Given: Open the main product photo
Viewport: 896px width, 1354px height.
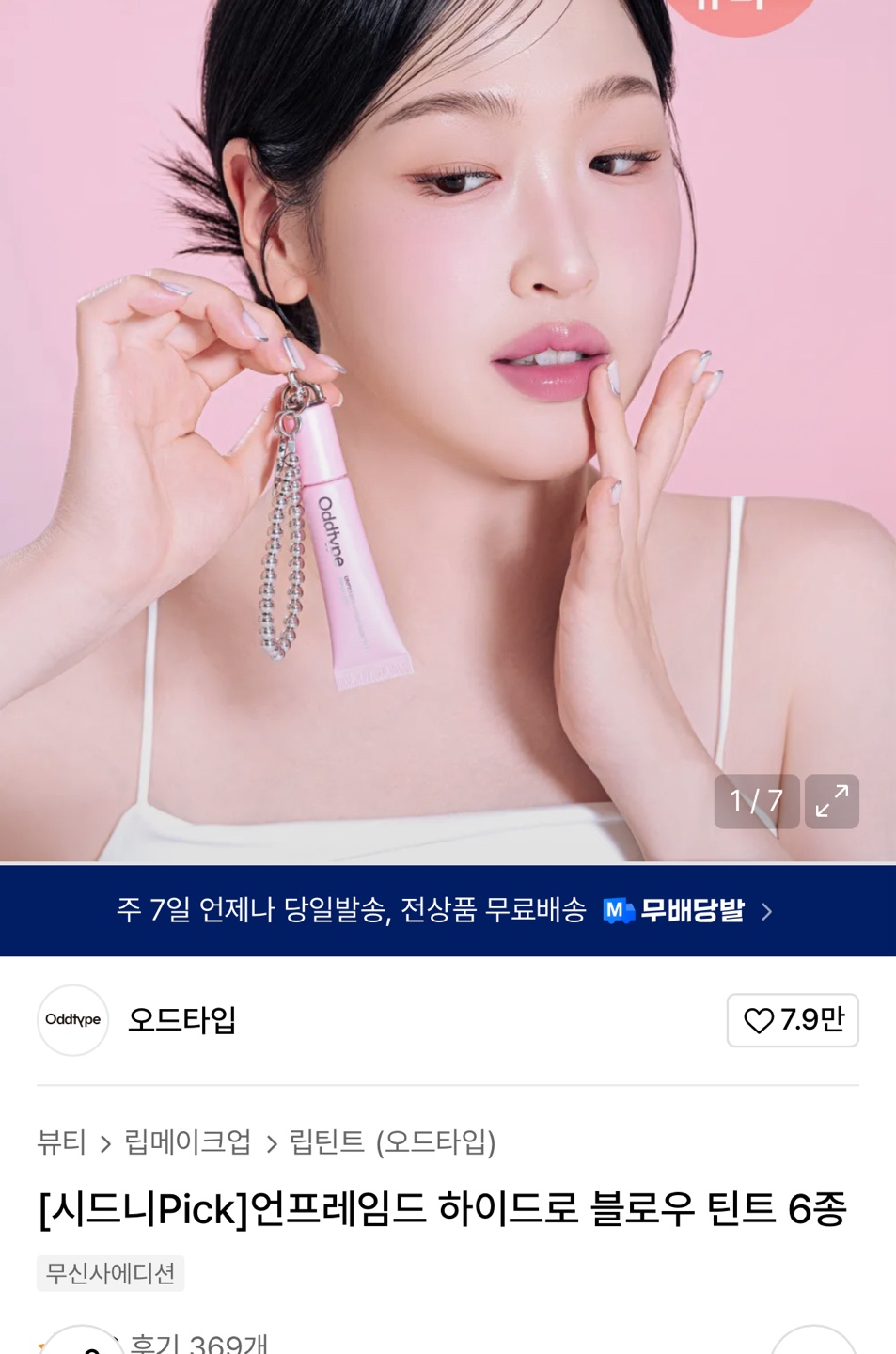Looking at the screenshot, I should pyautogui.click(x=448, y=423).
